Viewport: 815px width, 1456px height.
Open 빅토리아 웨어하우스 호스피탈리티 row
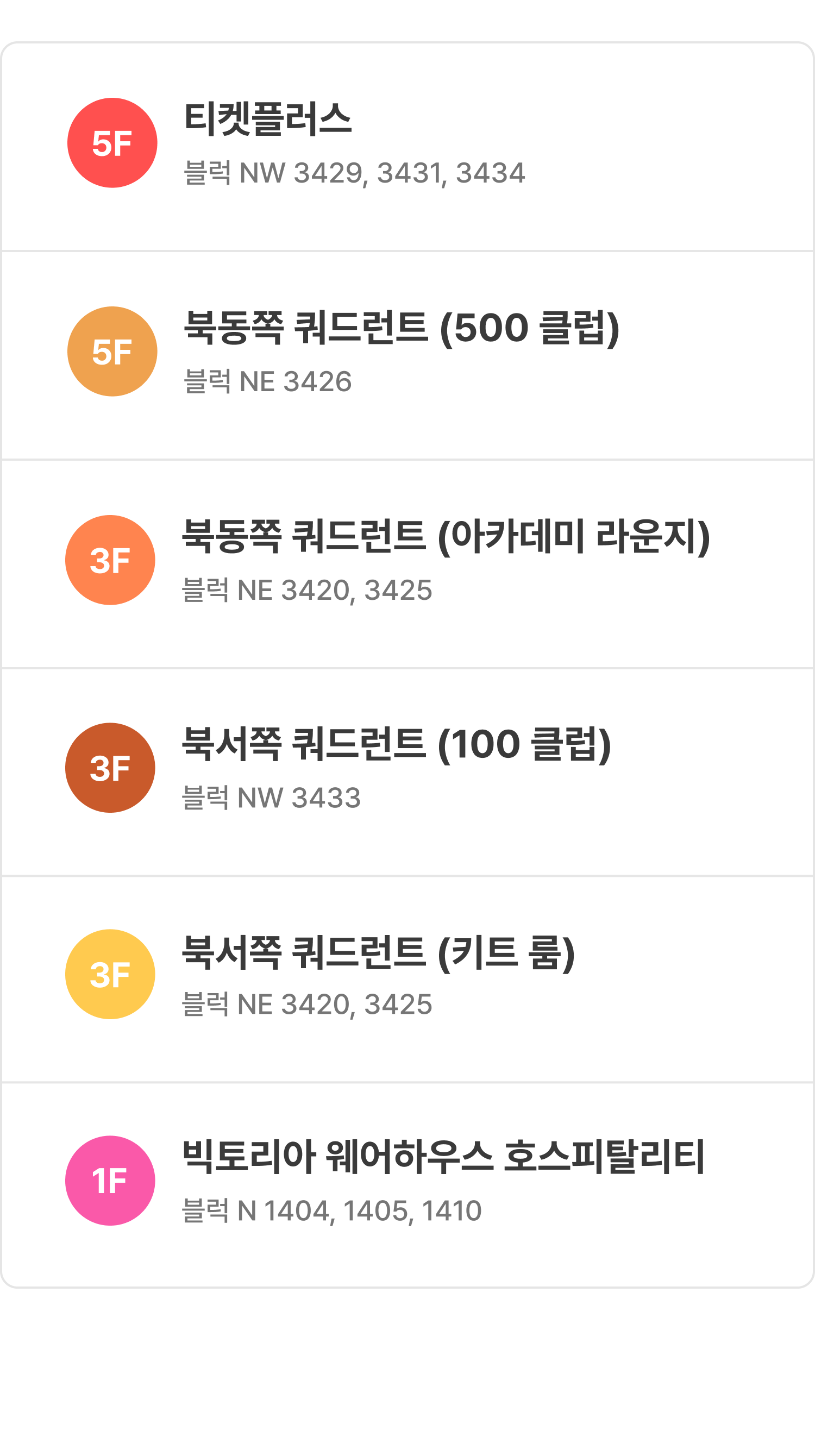407,1185
